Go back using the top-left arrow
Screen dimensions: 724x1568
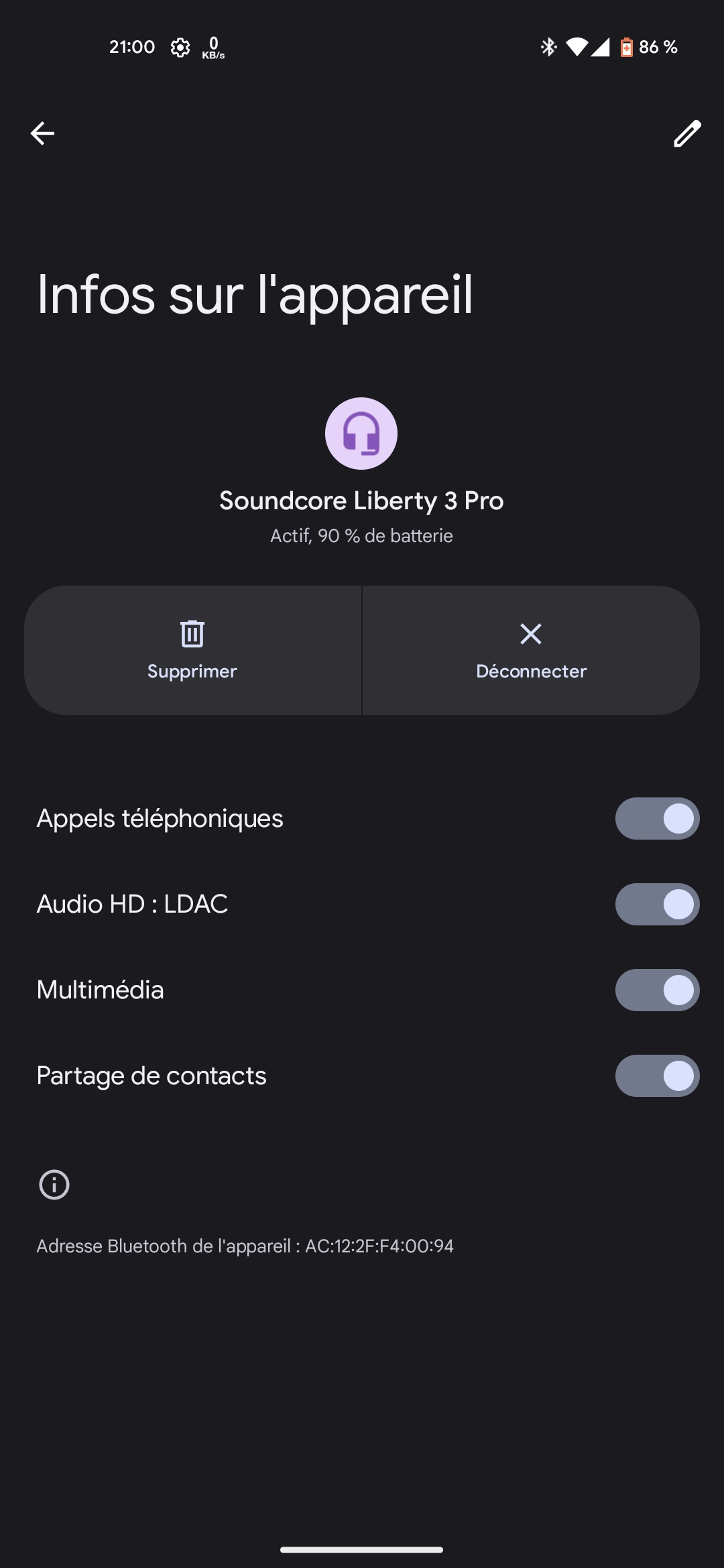point(42,133)
